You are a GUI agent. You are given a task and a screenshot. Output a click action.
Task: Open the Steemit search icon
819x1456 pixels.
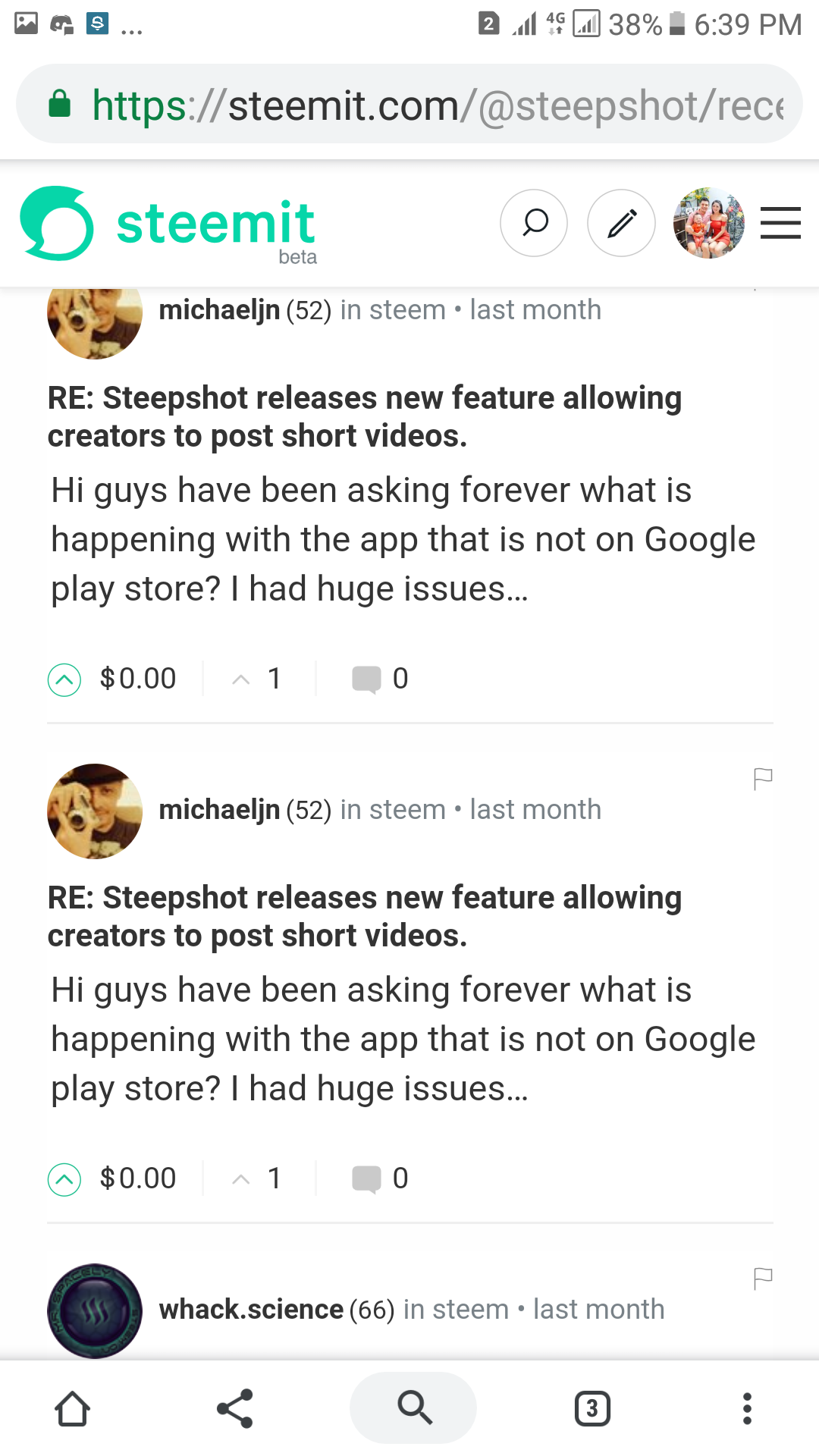click(x=534, y=223)
